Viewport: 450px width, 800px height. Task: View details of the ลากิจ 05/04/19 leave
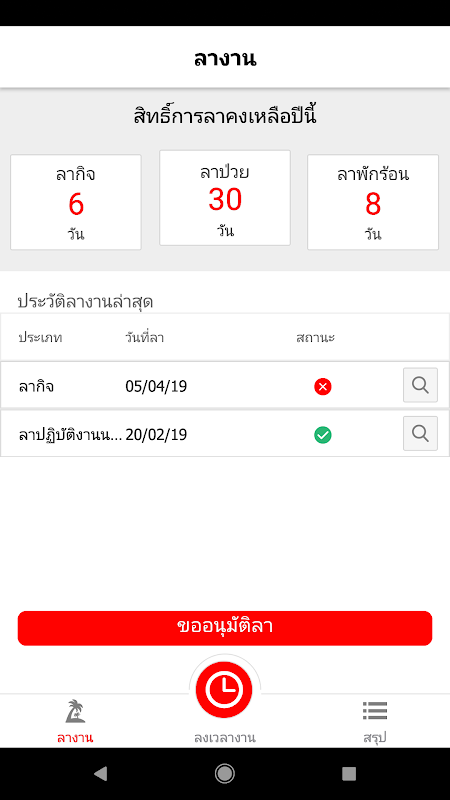[x=420, y=385]
